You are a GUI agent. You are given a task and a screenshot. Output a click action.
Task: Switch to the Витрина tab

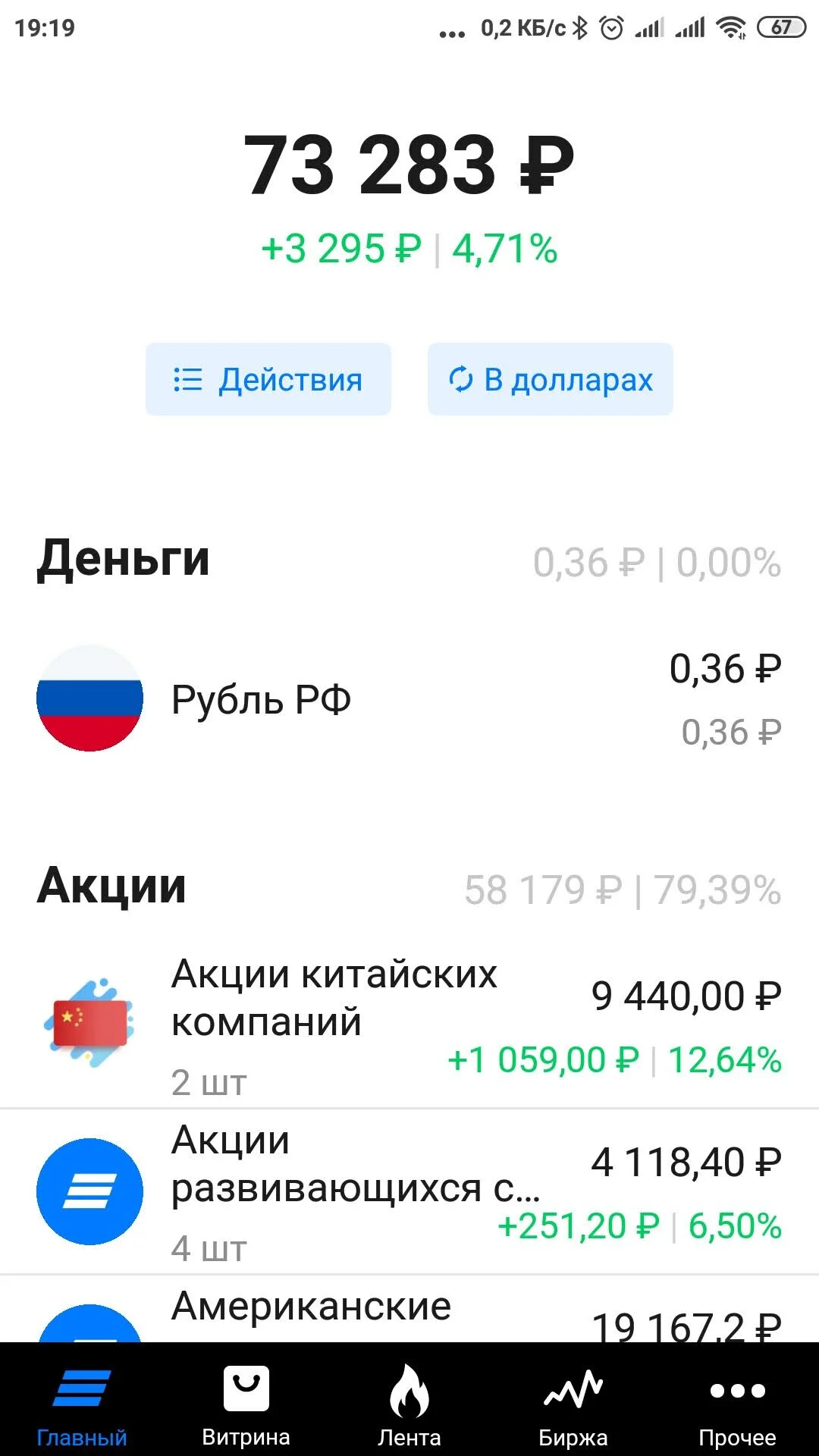[246, 1400]
